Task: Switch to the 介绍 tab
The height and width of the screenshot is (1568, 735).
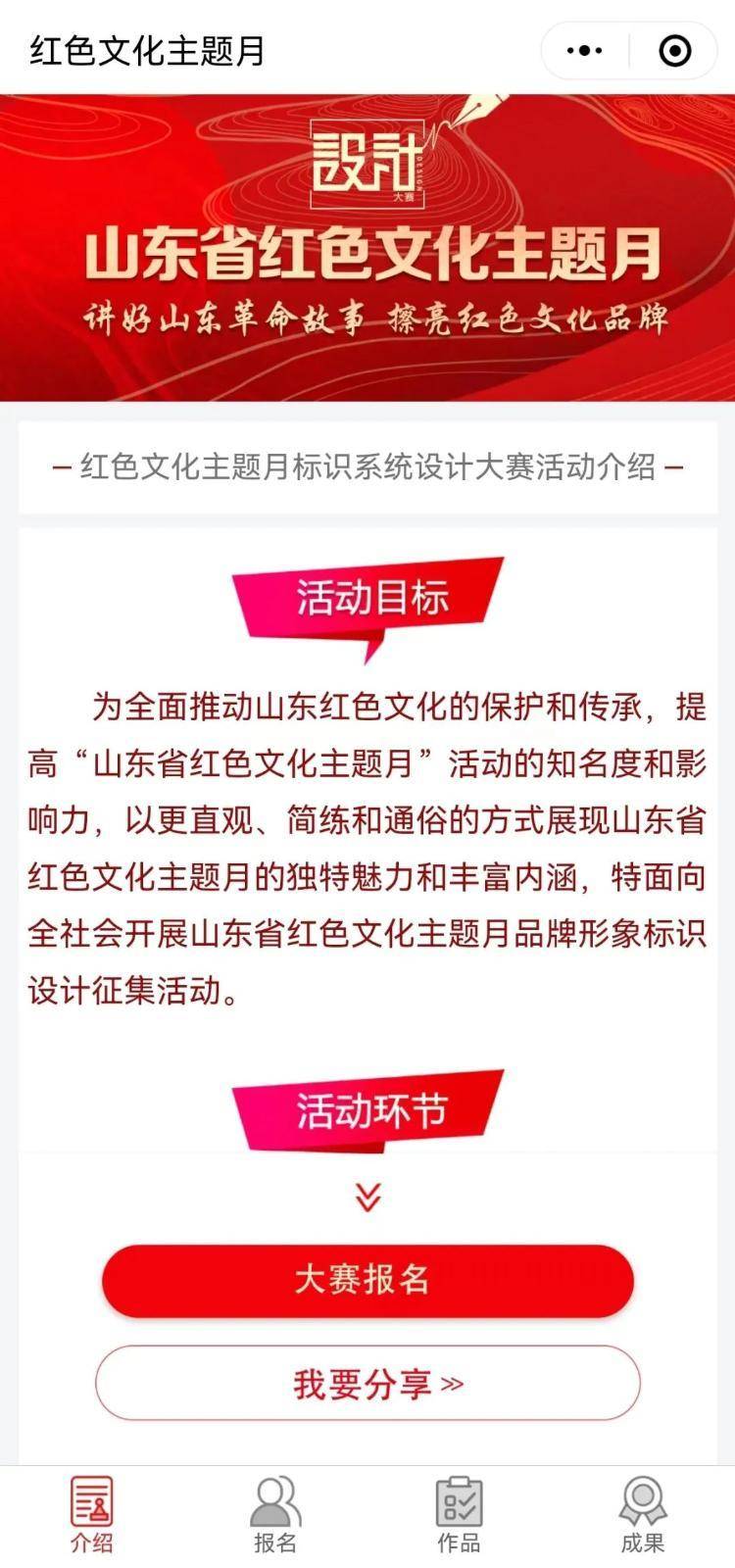Action: [x=92, y=1515]
